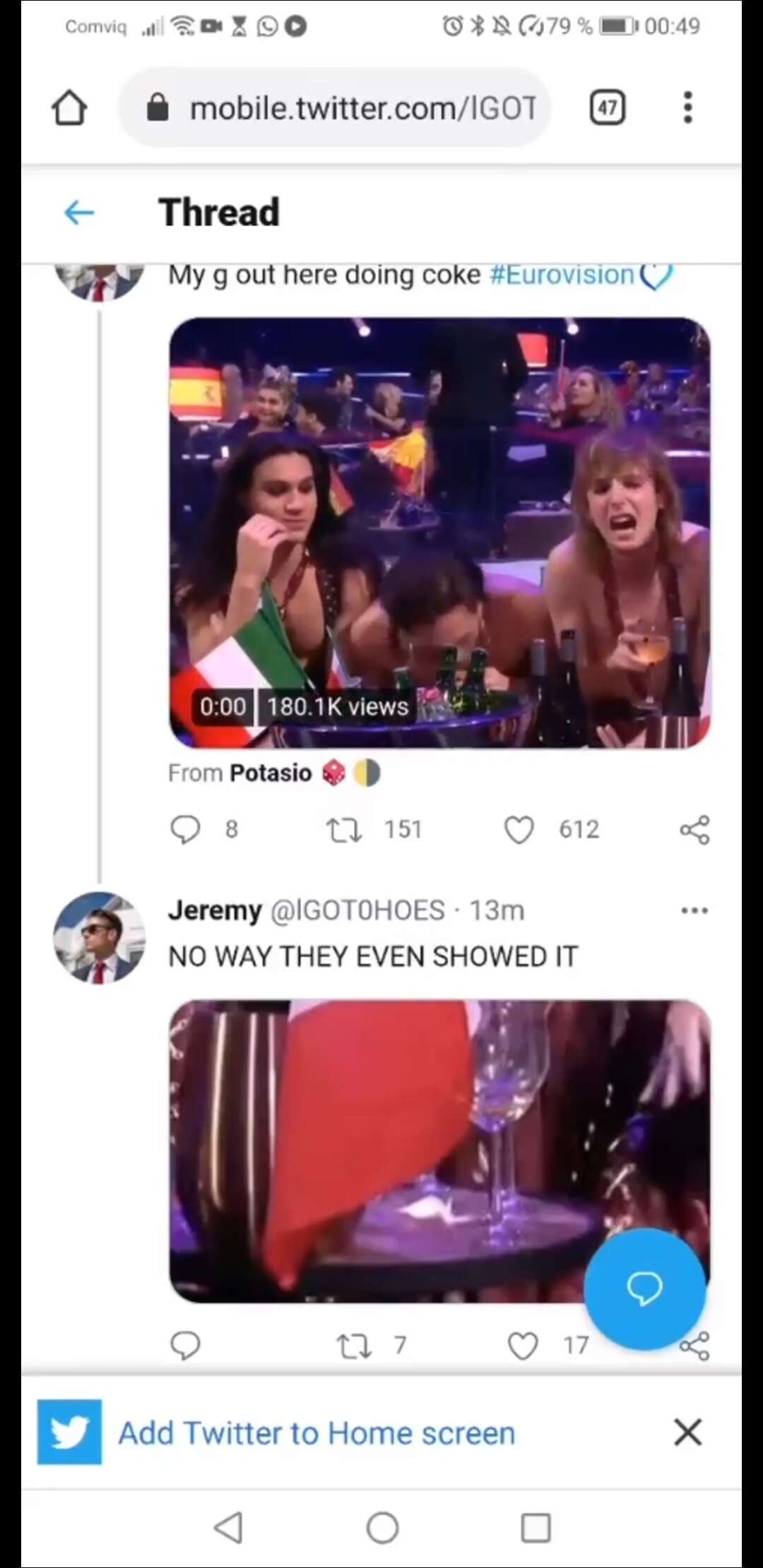Tap the blue floating reply button
This screenshot has height=1568, width=763.
[x=644, y=1288]
